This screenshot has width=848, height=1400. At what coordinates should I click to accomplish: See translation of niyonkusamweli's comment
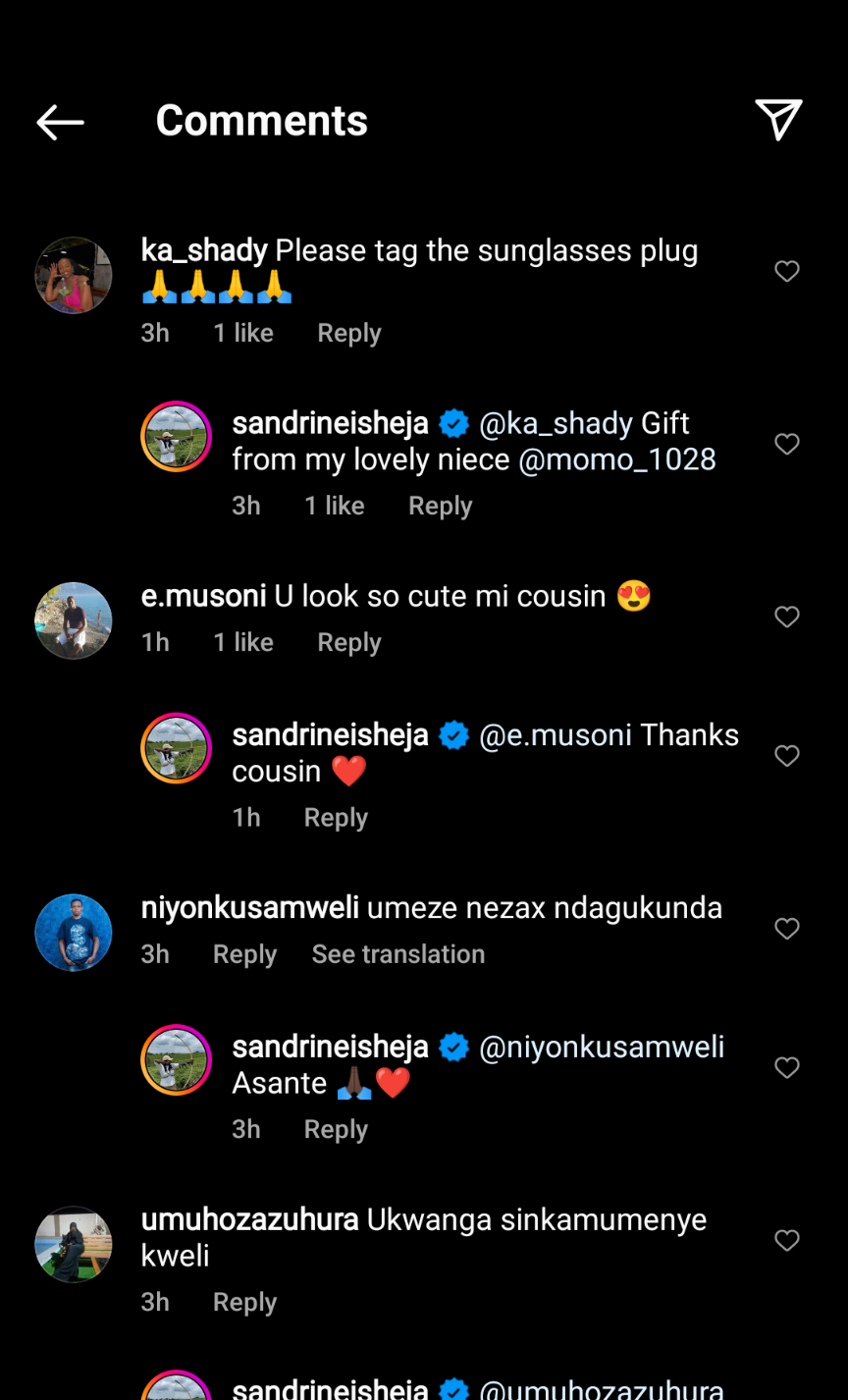[397, 954]
